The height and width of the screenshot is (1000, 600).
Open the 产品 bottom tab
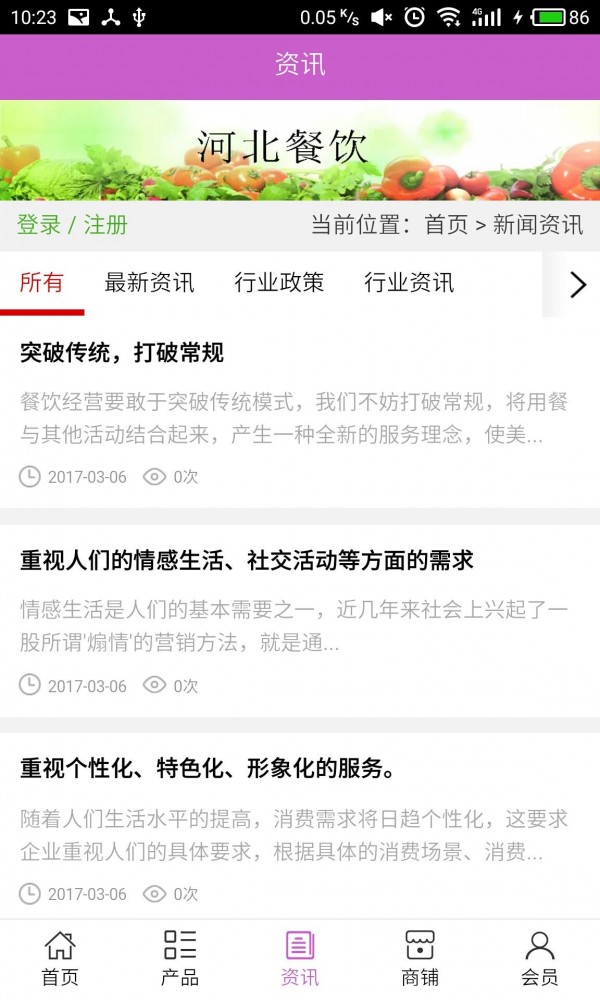(x=180, y=958)
